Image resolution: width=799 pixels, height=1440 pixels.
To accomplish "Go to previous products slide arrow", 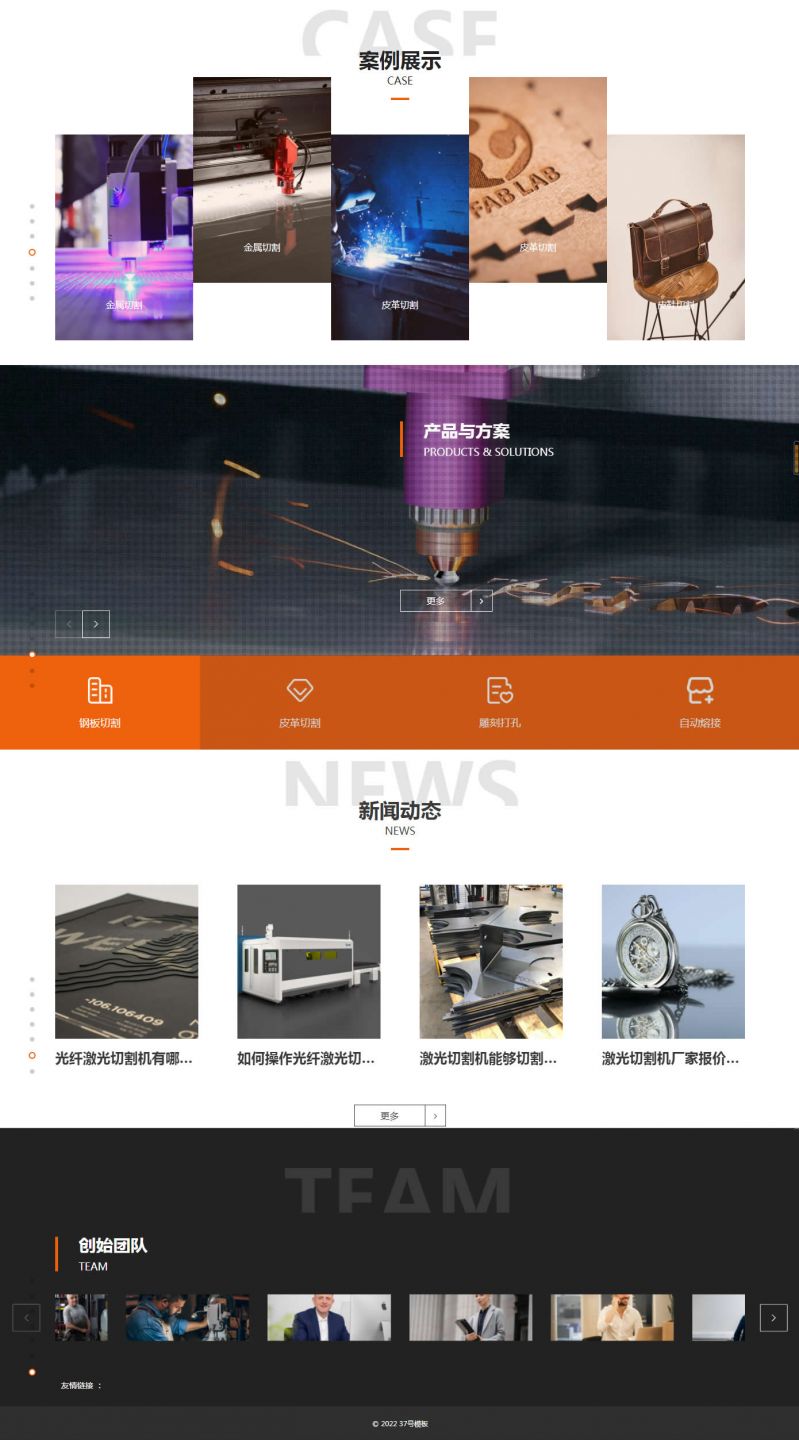I will [x=68, y=624].
